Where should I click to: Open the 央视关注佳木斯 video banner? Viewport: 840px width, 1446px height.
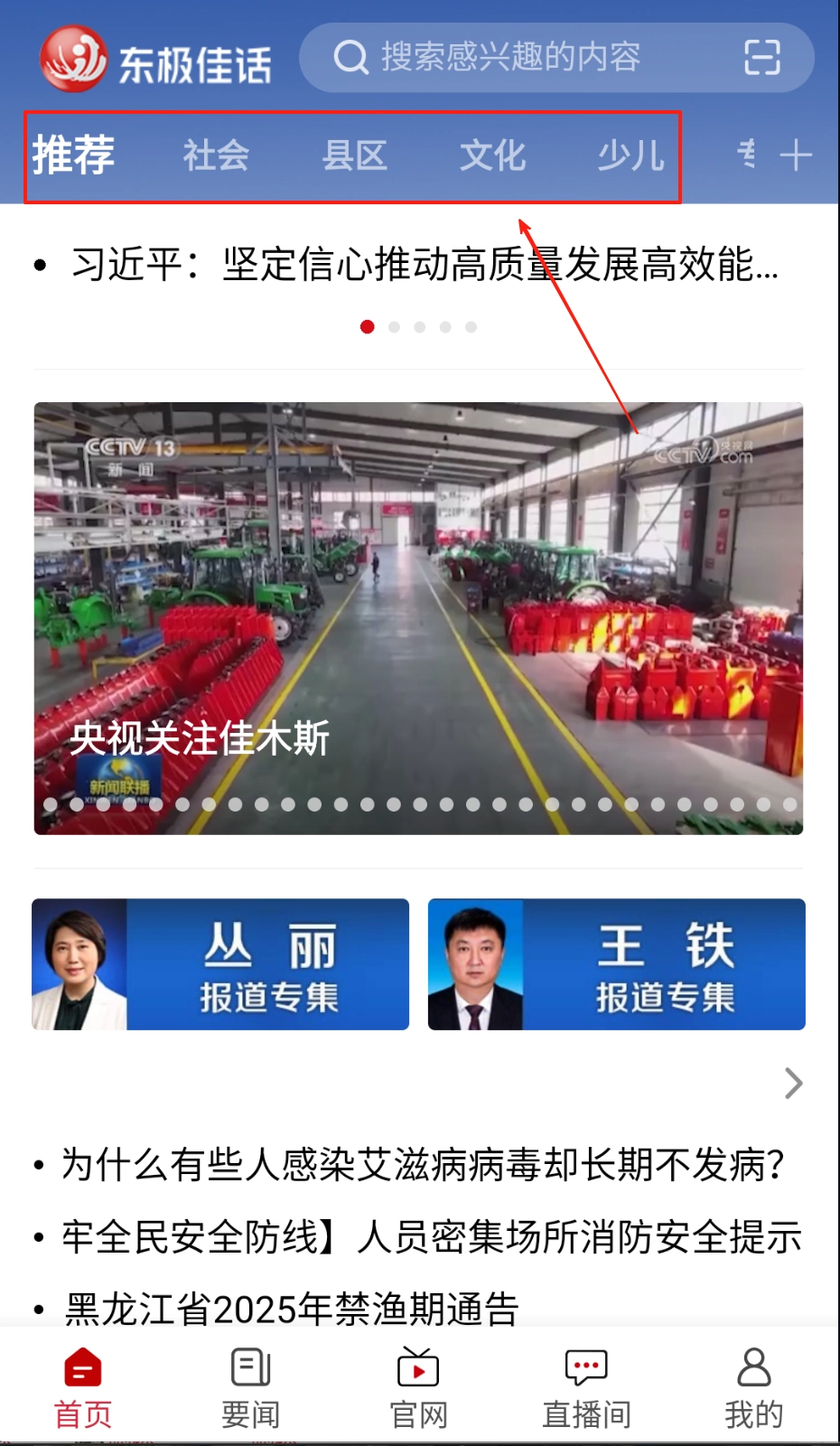click(x=418, y=617)
